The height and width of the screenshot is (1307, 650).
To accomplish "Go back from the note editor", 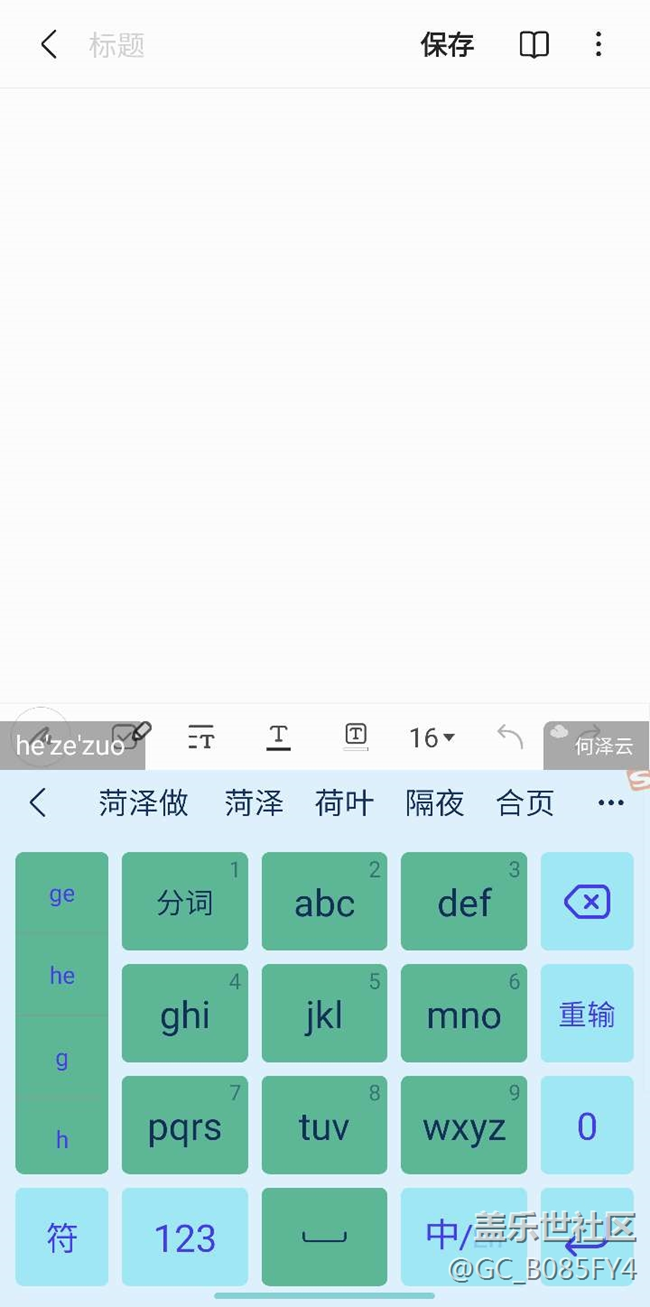I will pyautogui.click(x=48, y=44).
